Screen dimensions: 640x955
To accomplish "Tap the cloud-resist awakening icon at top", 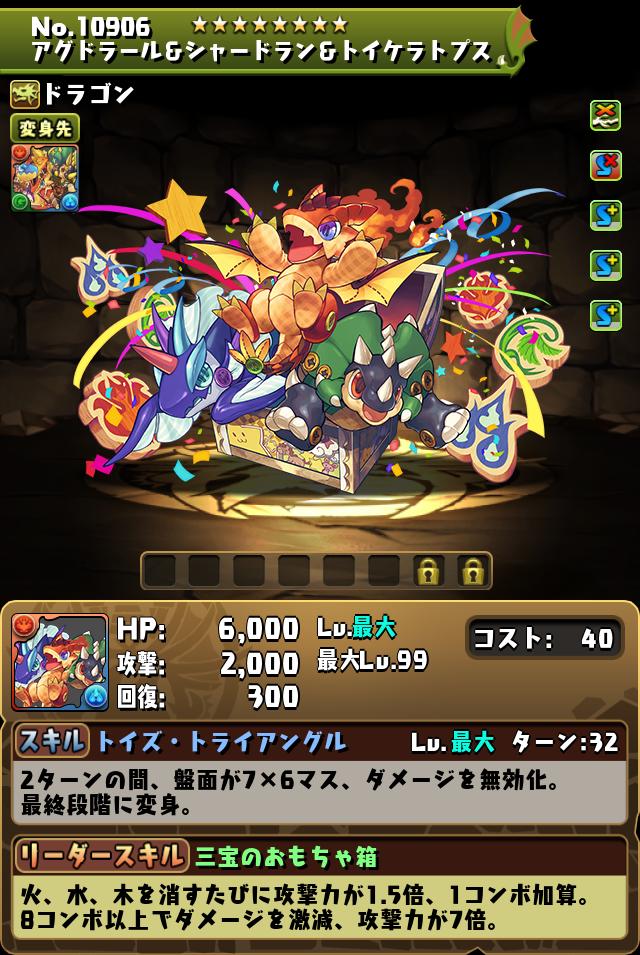I will [605, 116].
